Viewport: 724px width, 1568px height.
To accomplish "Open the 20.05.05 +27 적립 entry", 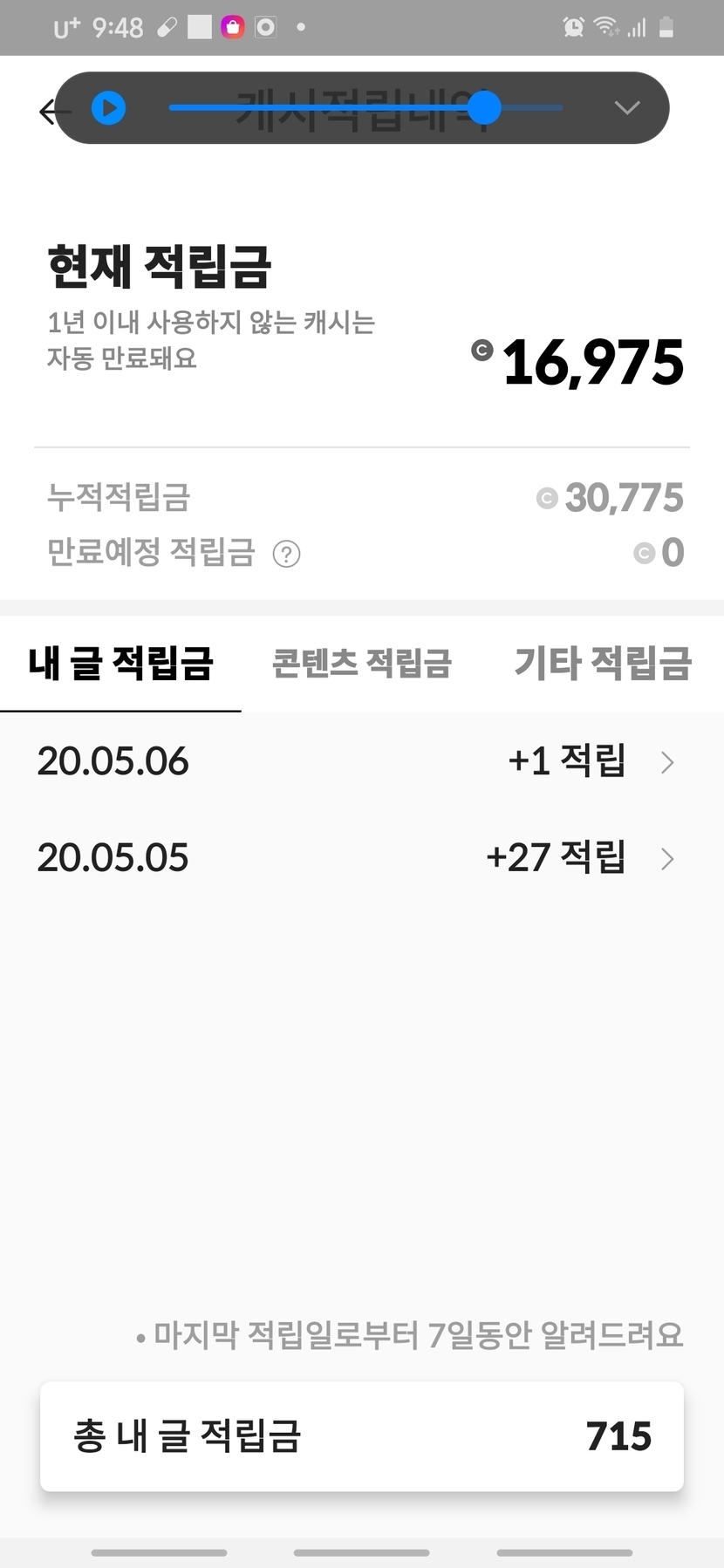I will point(362,858).
